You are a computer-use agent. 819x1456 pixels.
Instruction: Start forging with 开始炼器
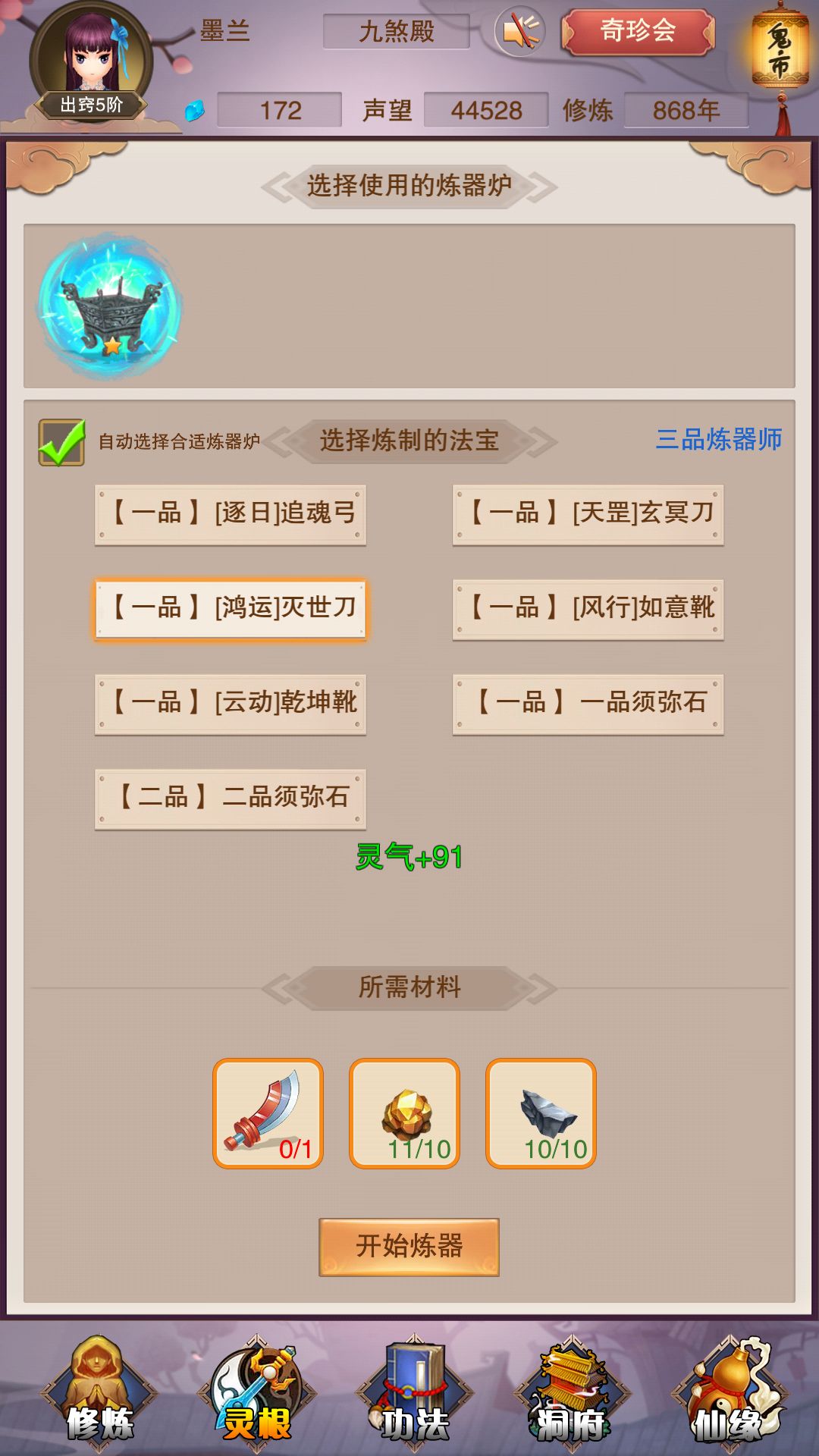point(409,1247)
